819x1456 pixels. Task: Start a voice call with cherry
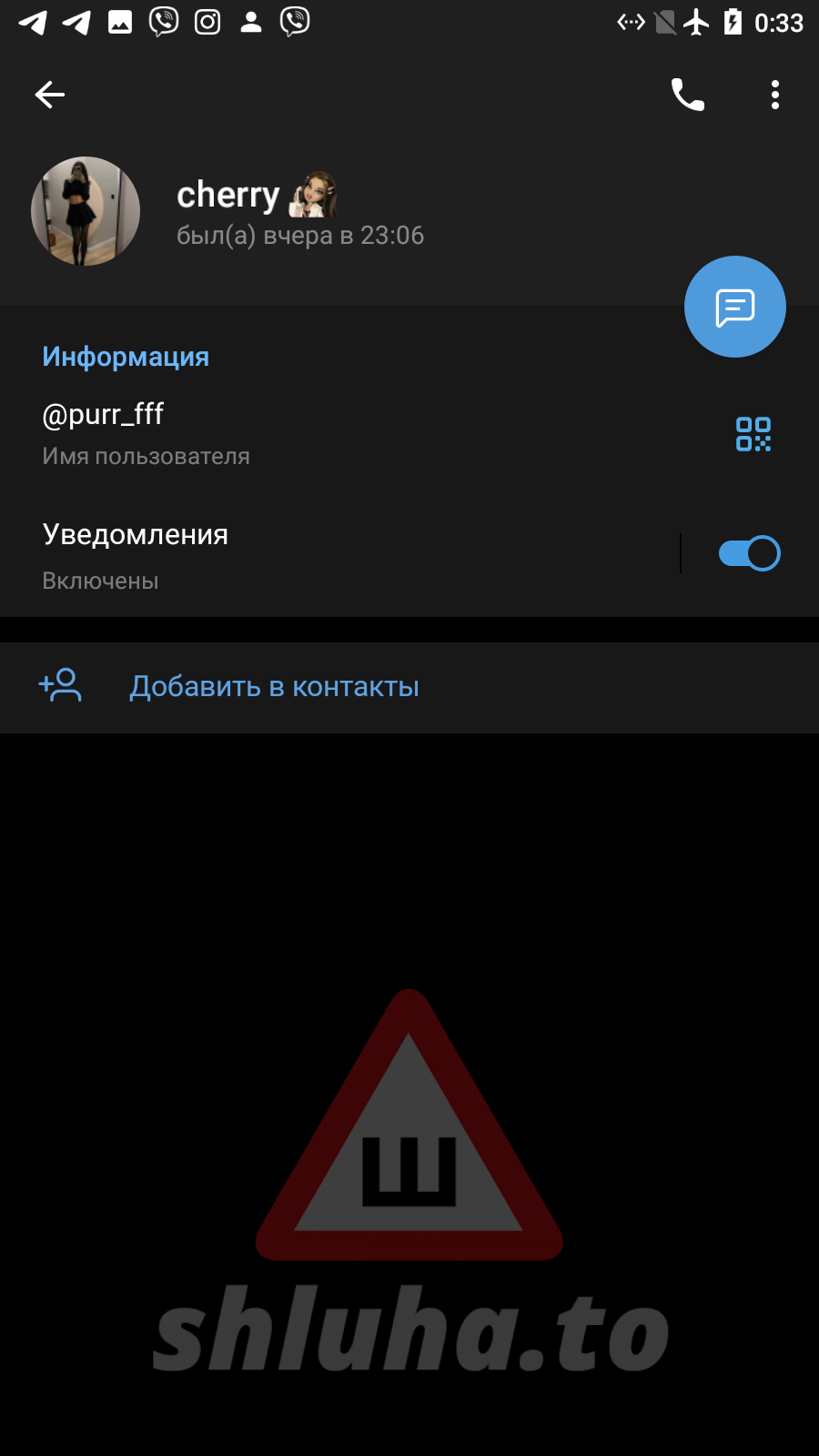pos(688,95)
